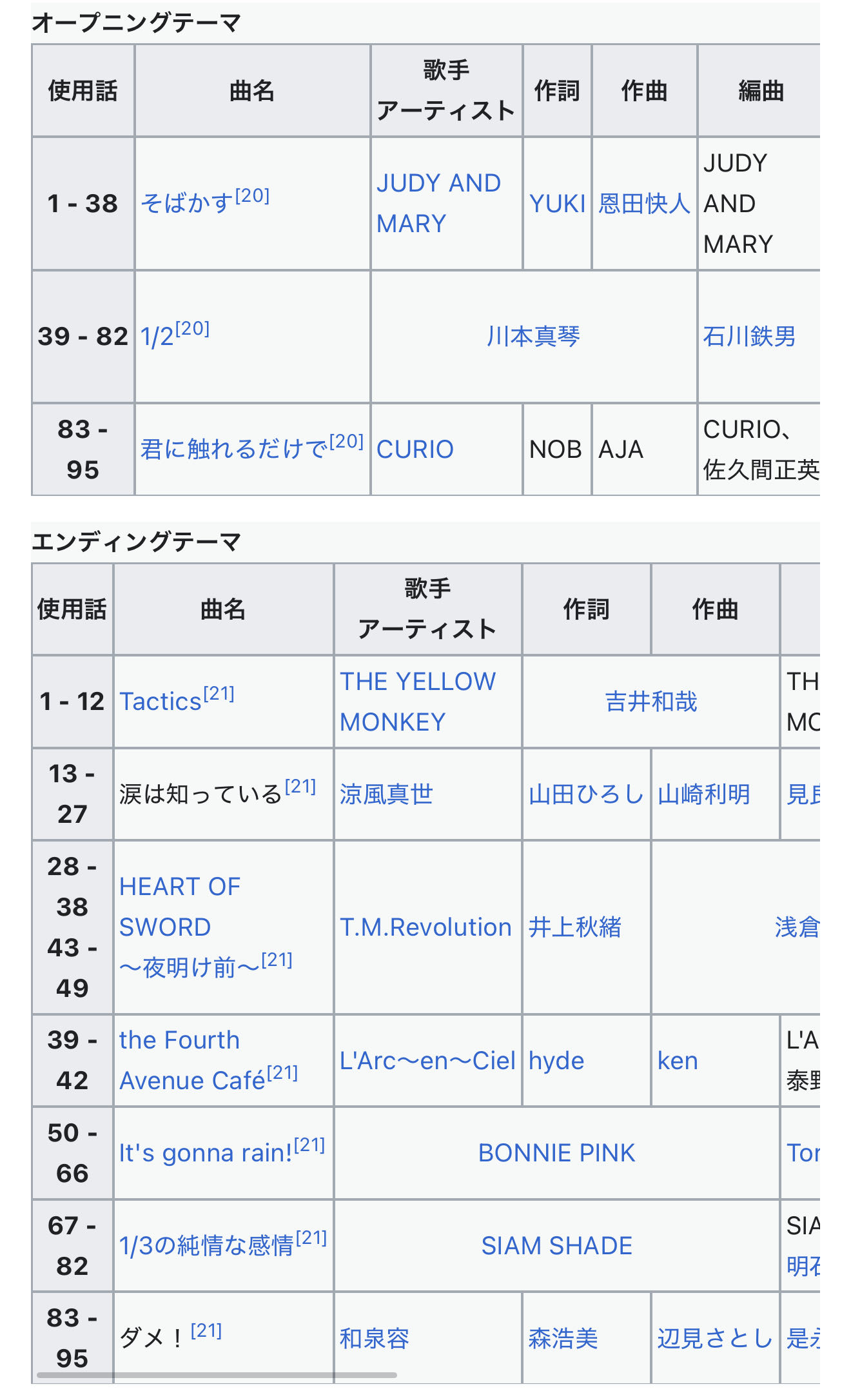Open the 1/2 song link
Image resolution: width=851 pixels, height=1400 pixels.
[x=157, y=337]
